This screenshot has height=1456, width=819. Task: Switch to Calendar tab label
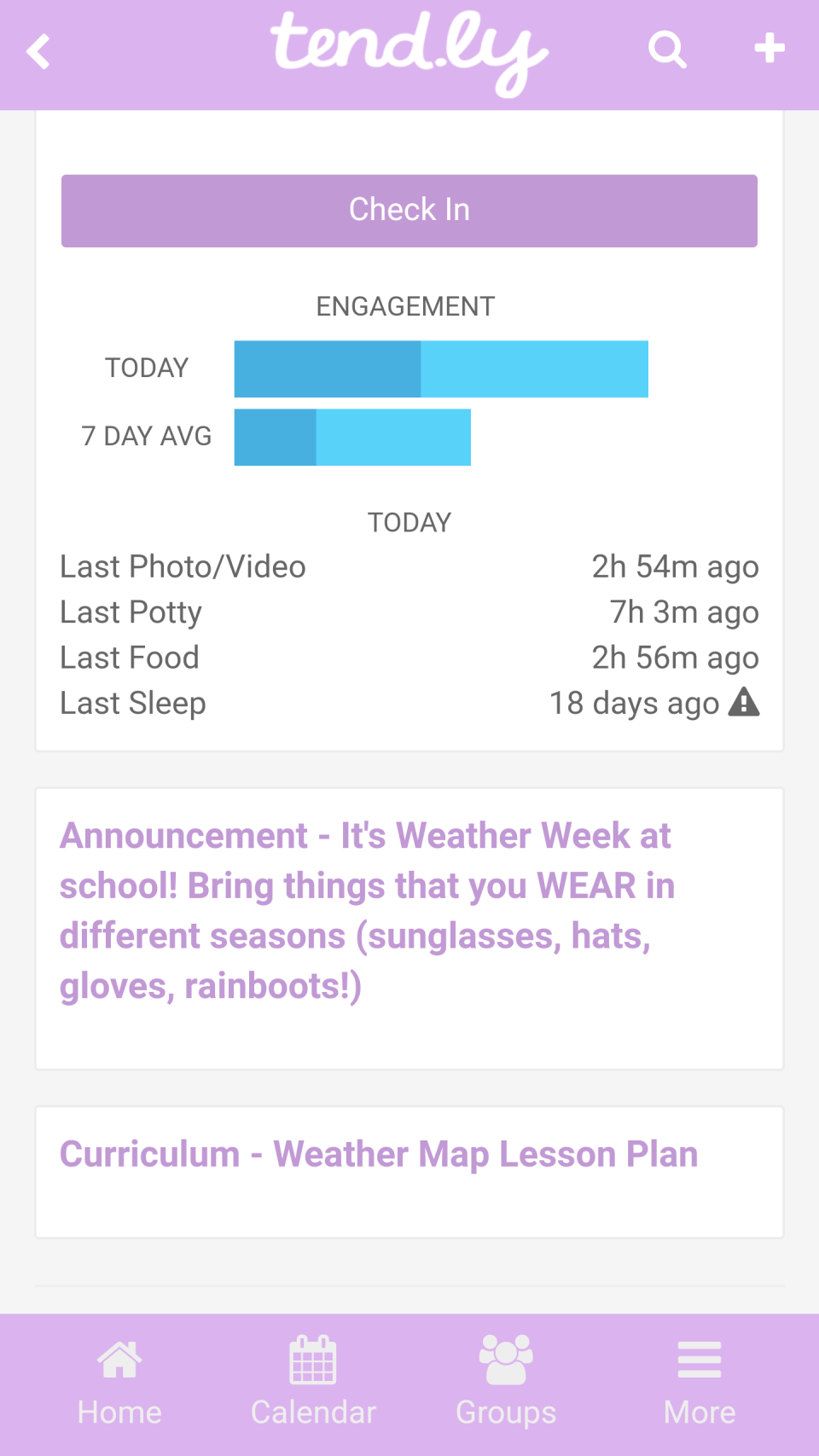312,1411
